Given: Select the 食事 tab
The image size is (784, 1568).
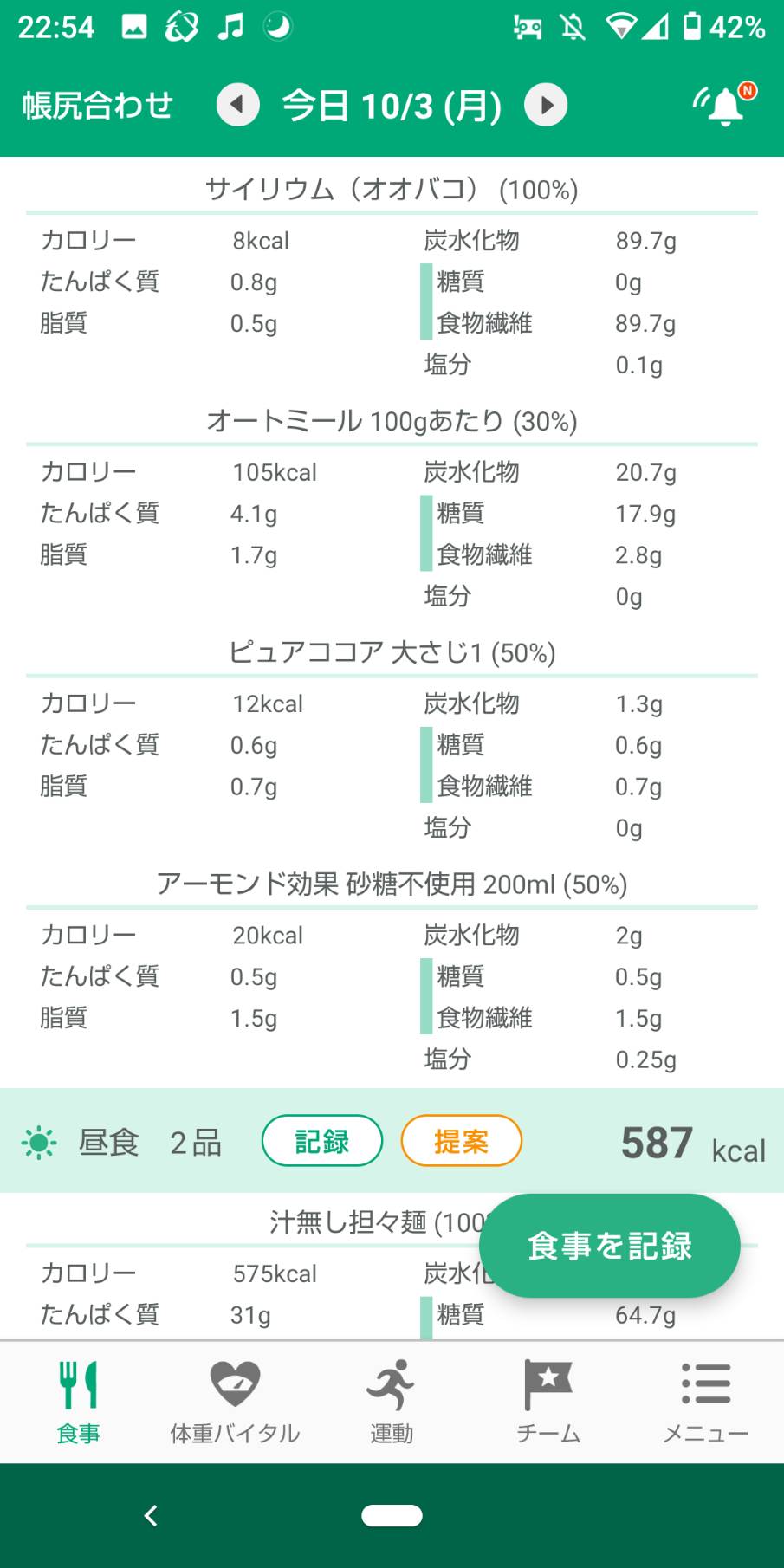Looking at the screenshot, I should pos(78,1403).
